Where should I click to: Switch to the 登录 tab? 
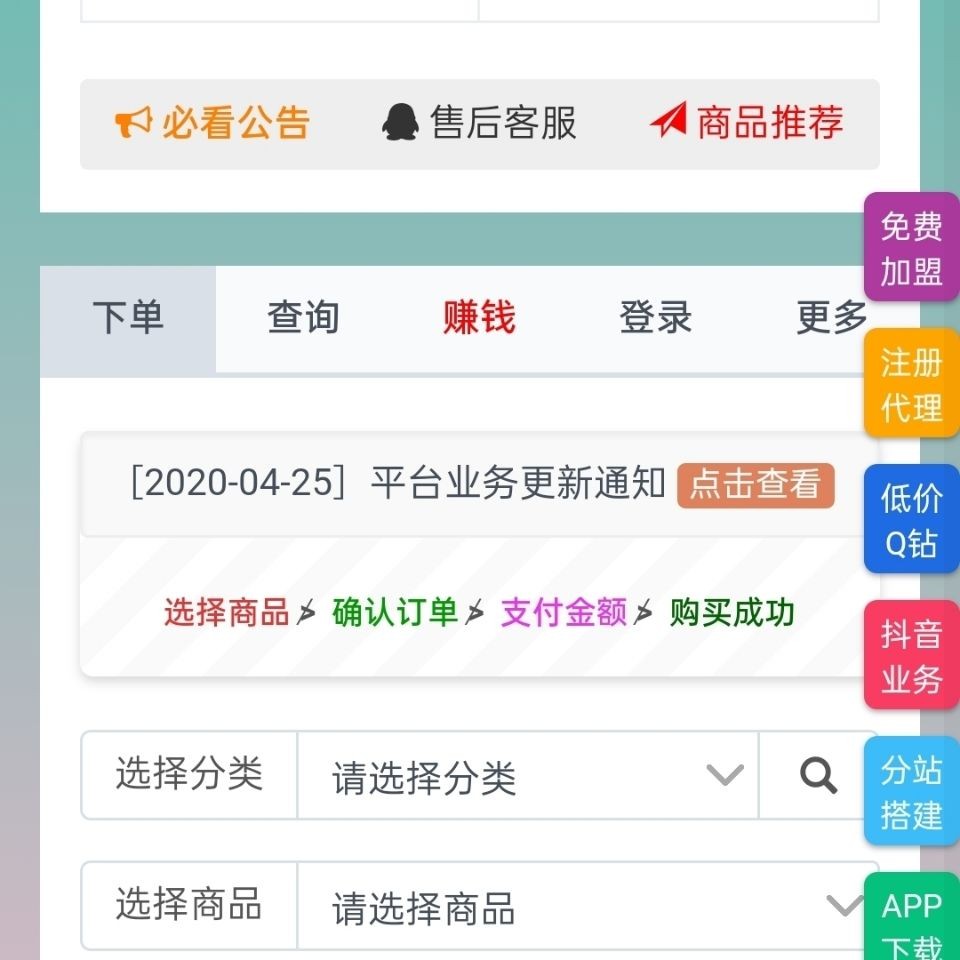655,318
